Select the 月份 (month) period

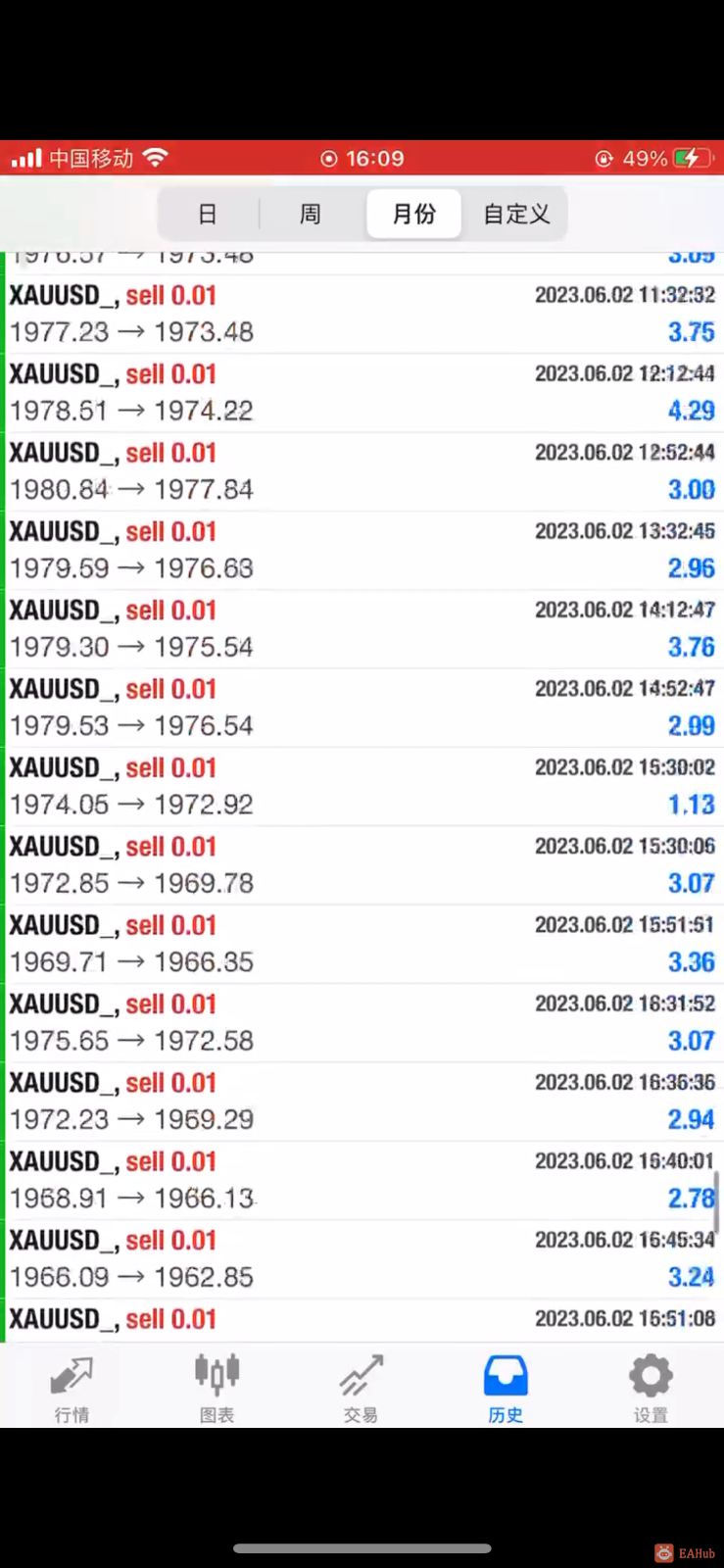413,214
